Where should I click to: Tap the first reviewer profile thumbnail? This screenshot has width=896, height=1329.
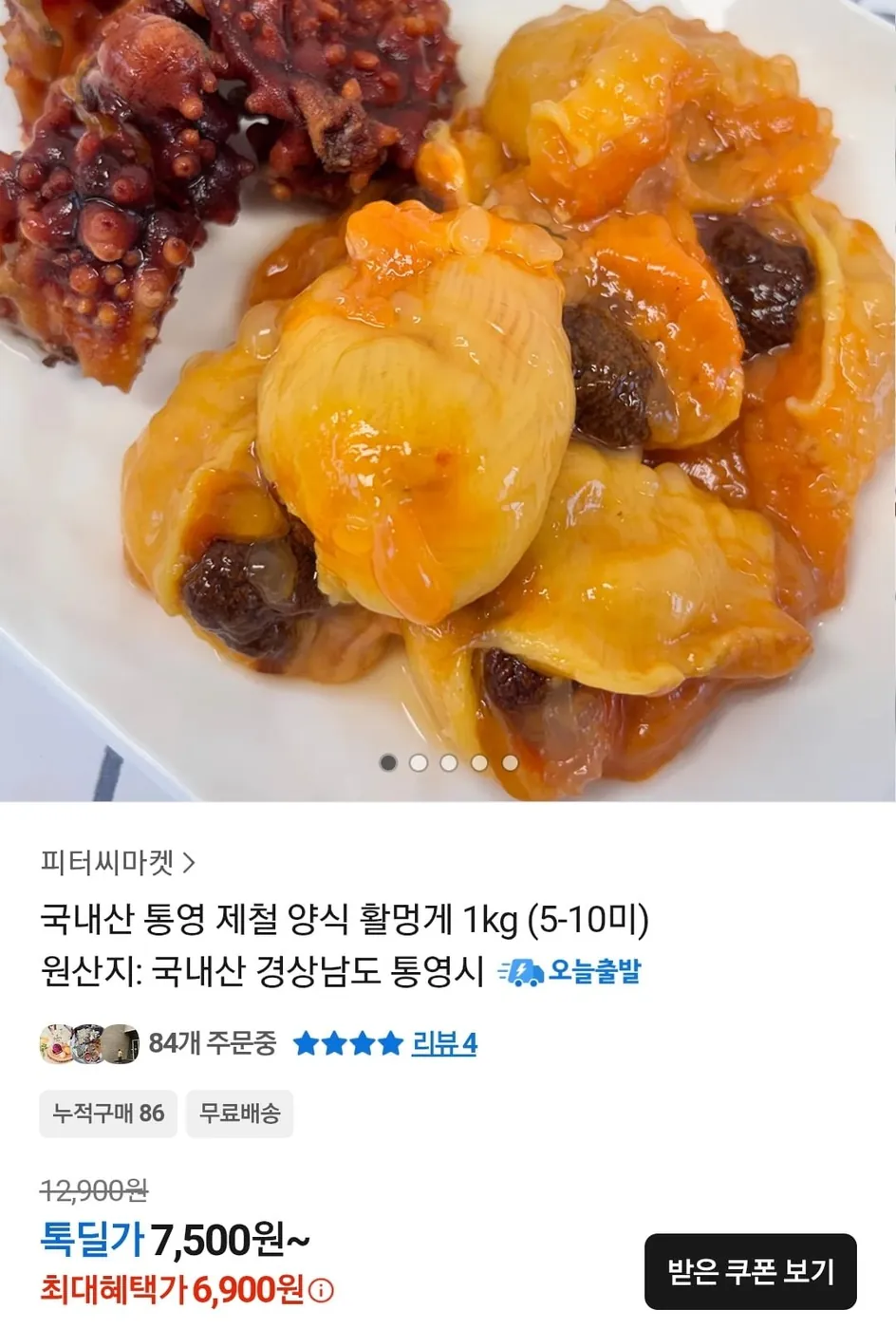pos(53,1044)
